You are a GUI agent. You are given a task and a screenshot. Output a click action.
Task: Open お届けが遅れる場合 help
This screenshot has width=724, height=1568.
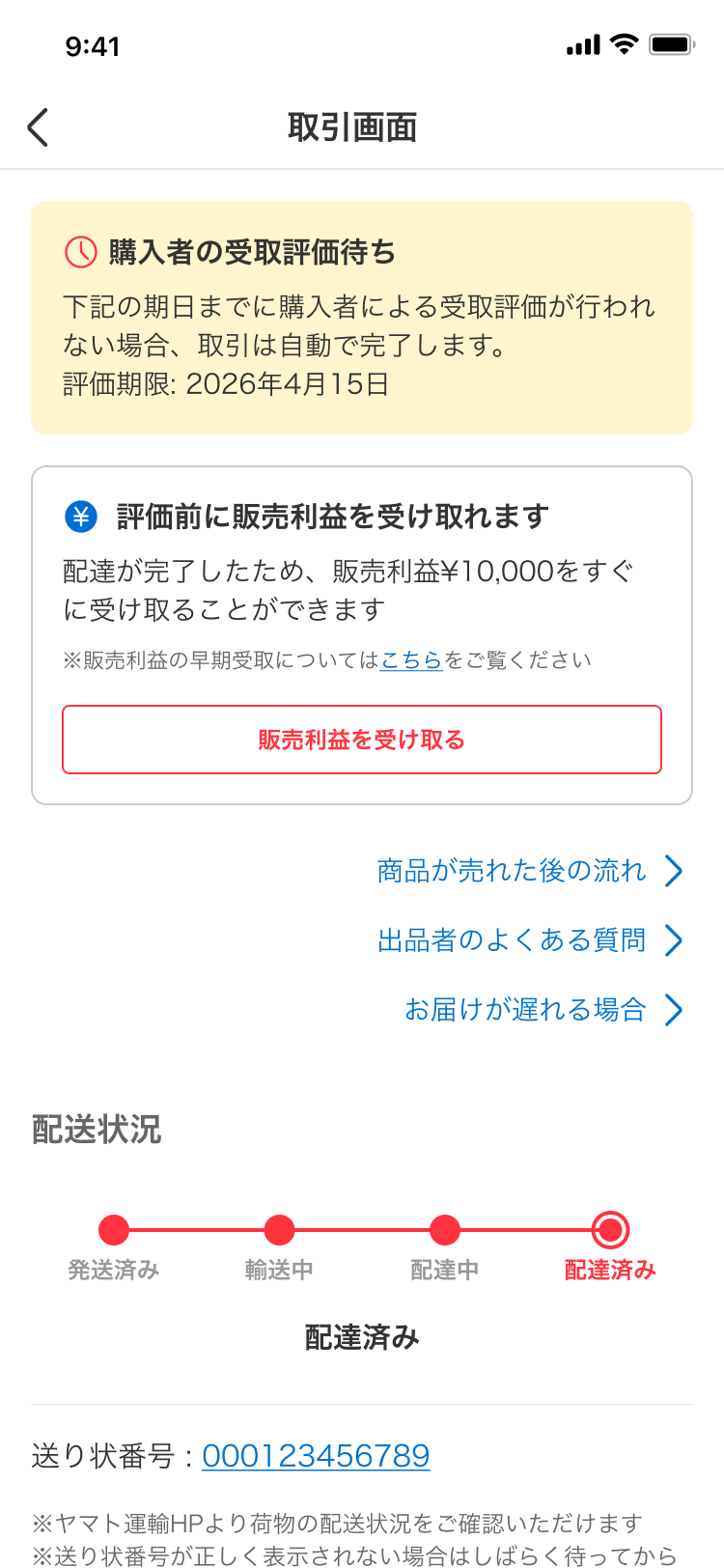tap(543, 1010)
